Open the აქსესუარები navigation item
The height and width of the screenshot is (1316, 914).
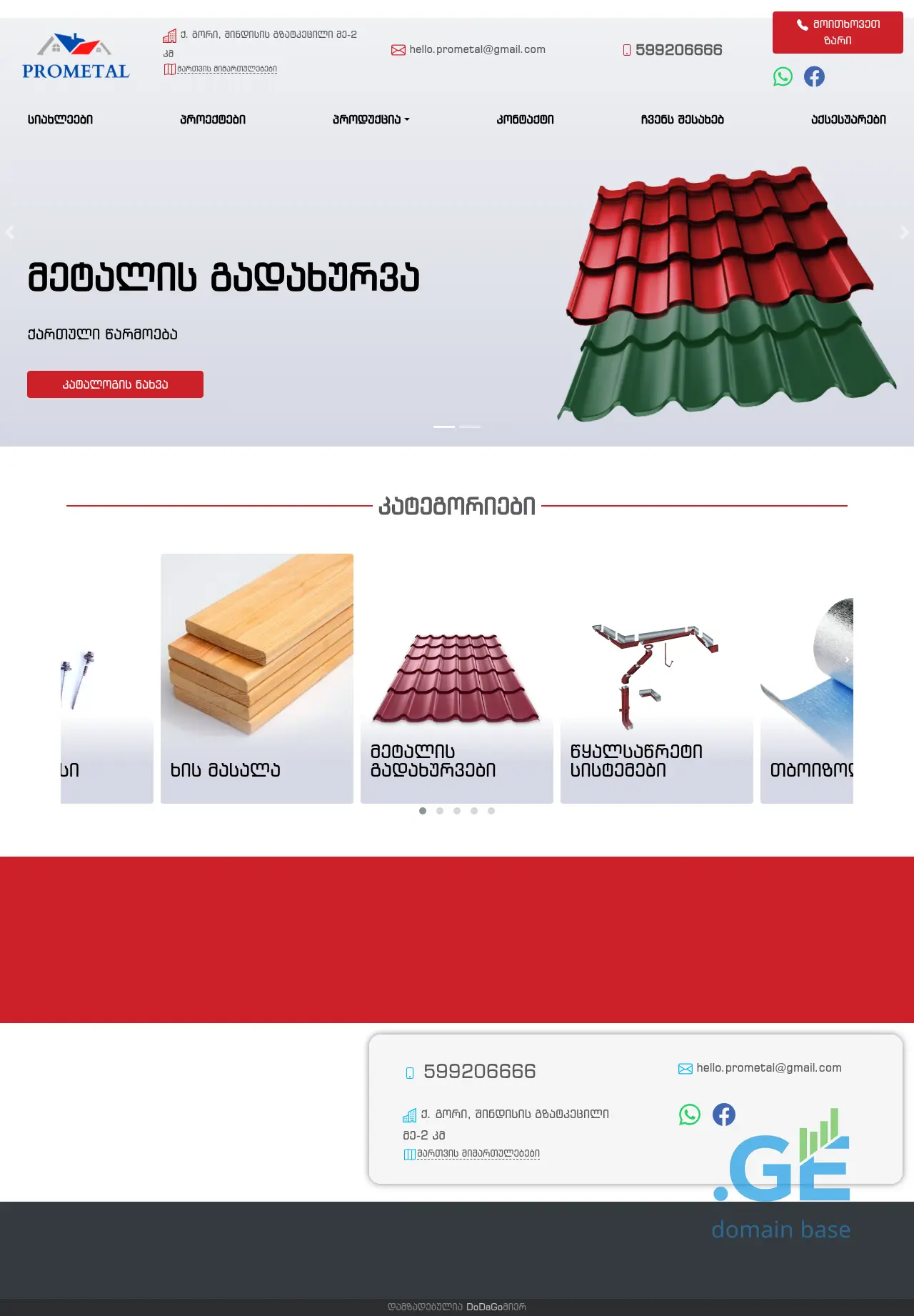(848, 119)
